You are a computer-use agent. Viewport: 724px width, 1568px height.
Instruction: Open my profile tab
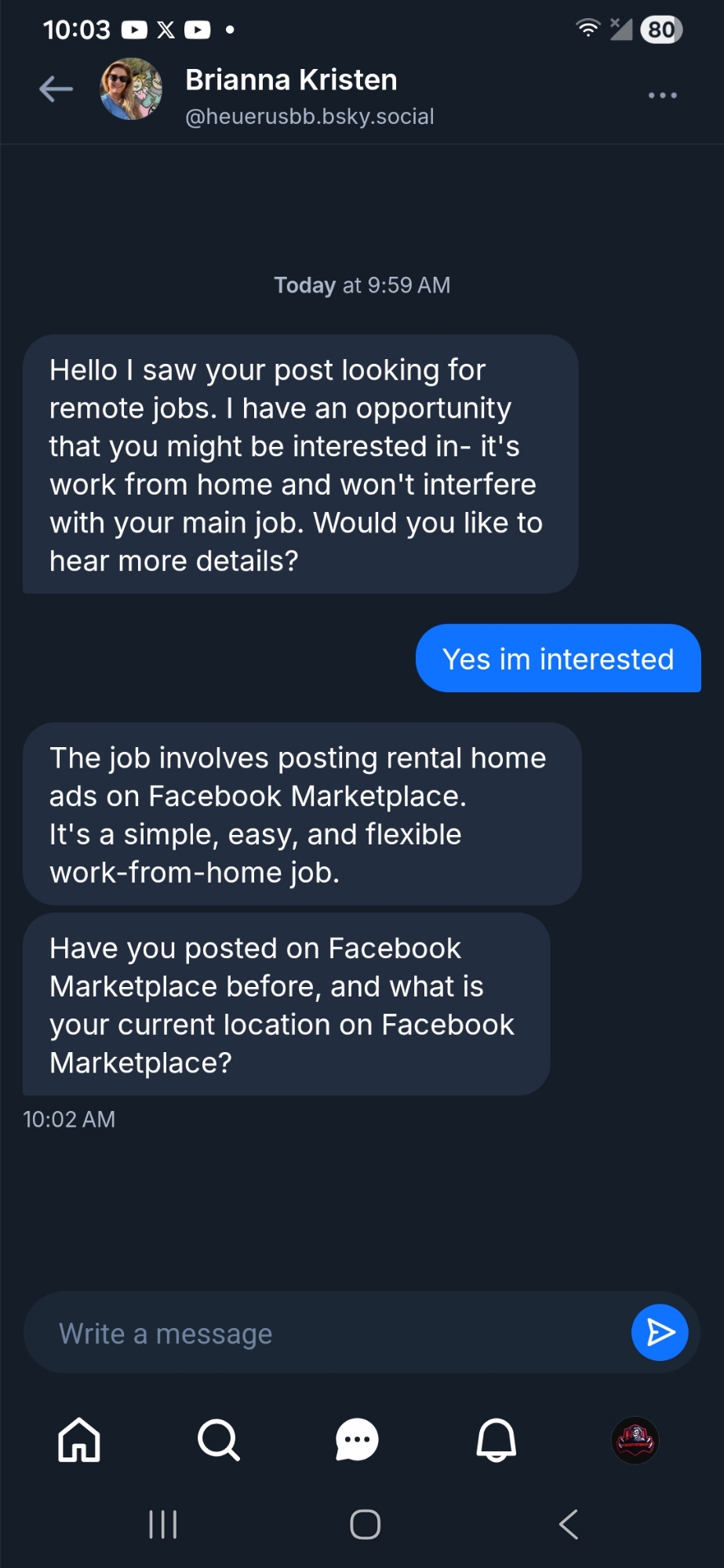pos(635,1440)
